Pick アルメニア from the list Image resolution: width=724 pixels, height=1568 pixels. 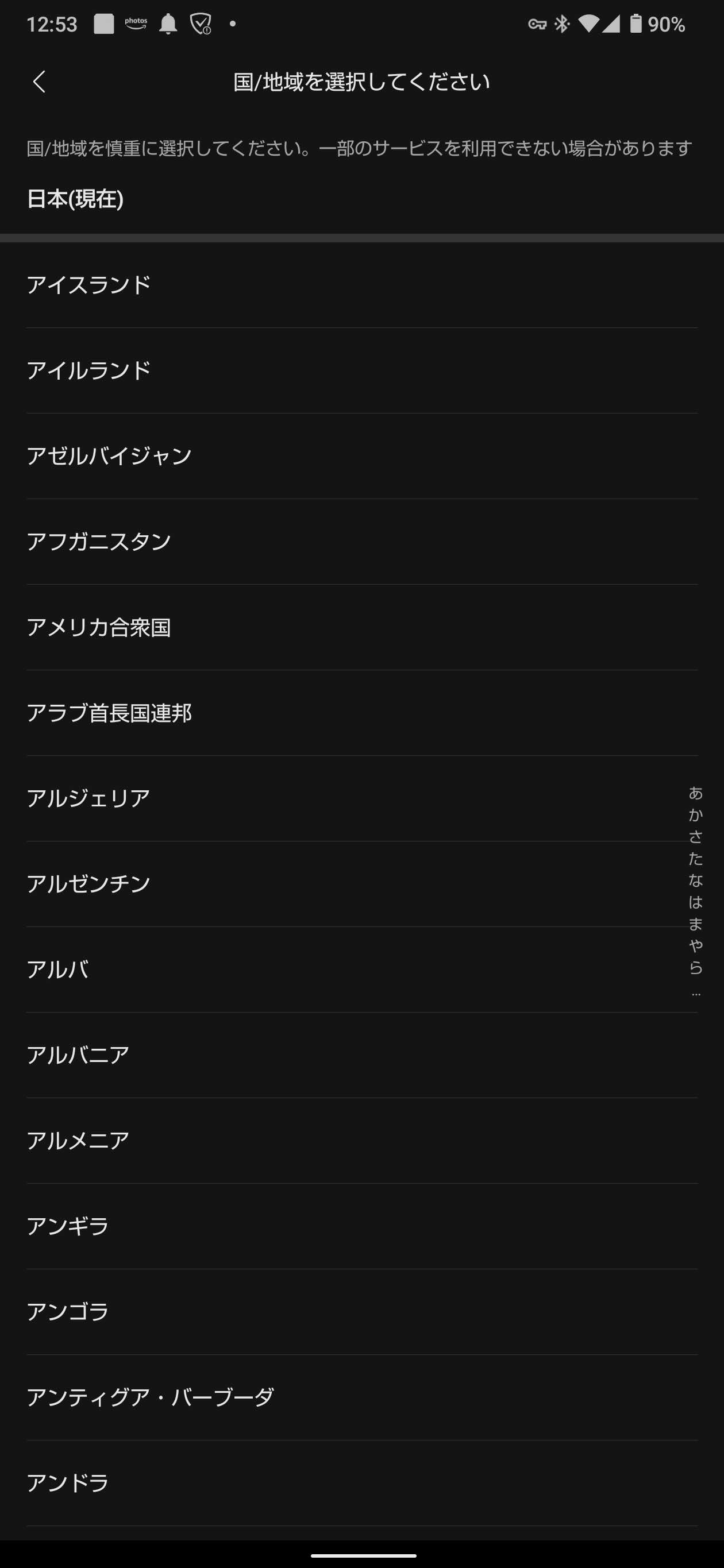pyautogui.click(x=361, y=1140)
